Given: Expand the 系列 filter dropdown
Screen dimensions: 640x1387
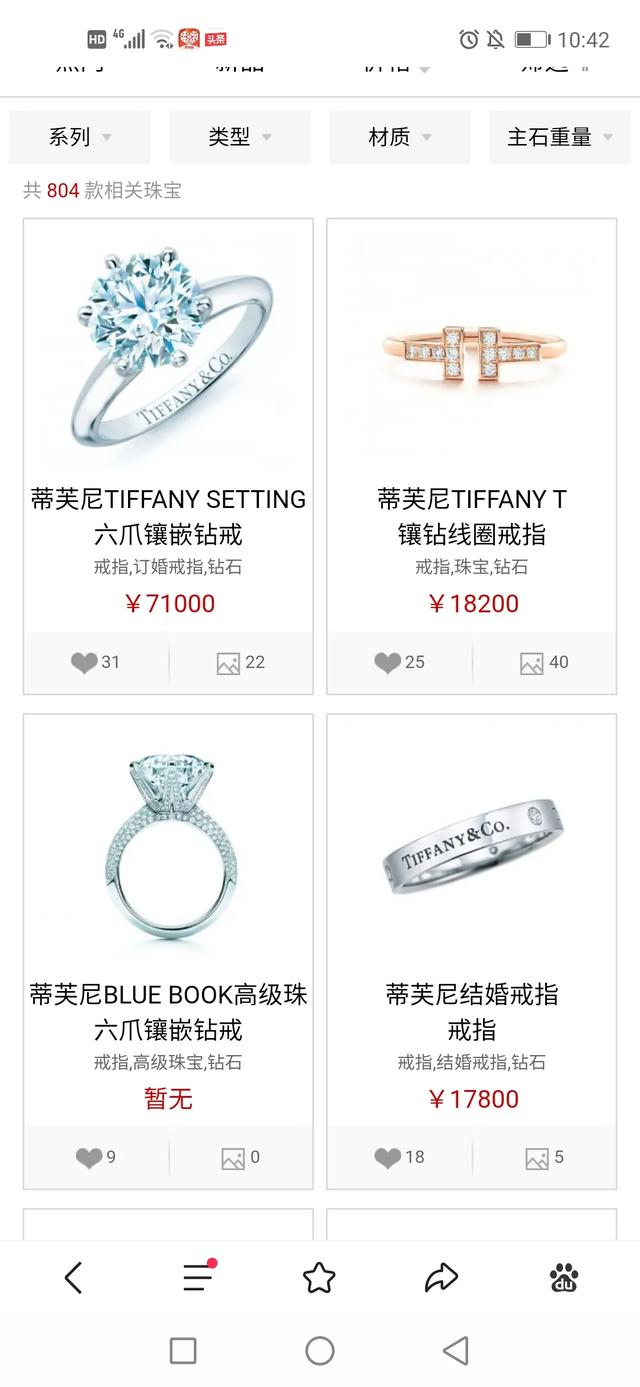Looking at the screenshot, I should pyautogui.click(x=80, y=137).
